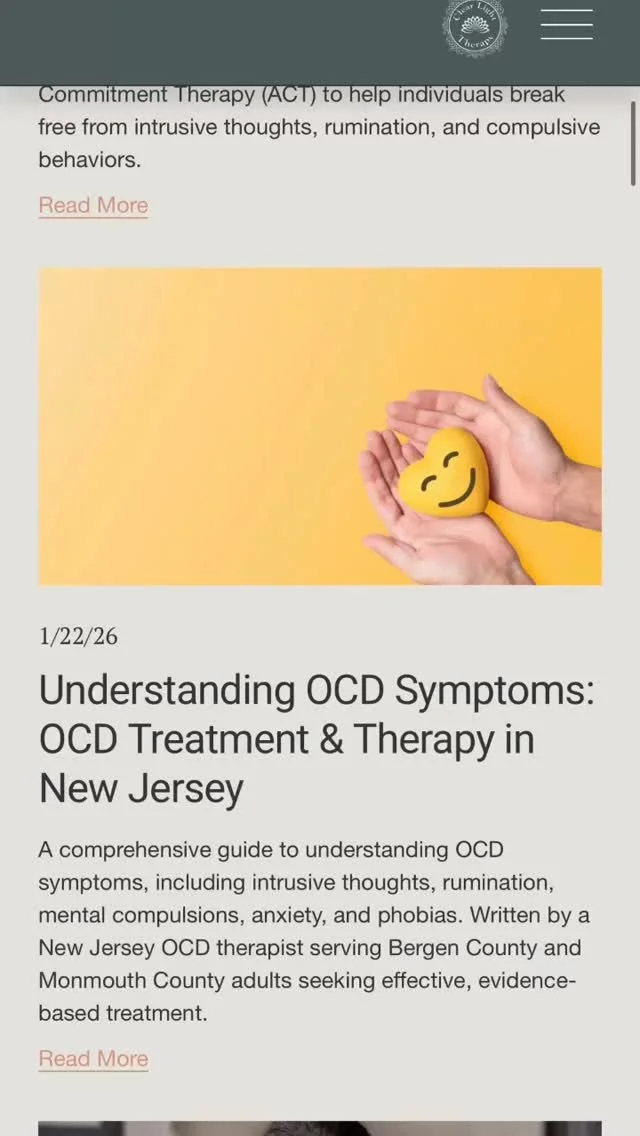Open the hamburger menu
Image resolution: width=640 pixels, height=1136 pixels.
(x=566, y=25)
